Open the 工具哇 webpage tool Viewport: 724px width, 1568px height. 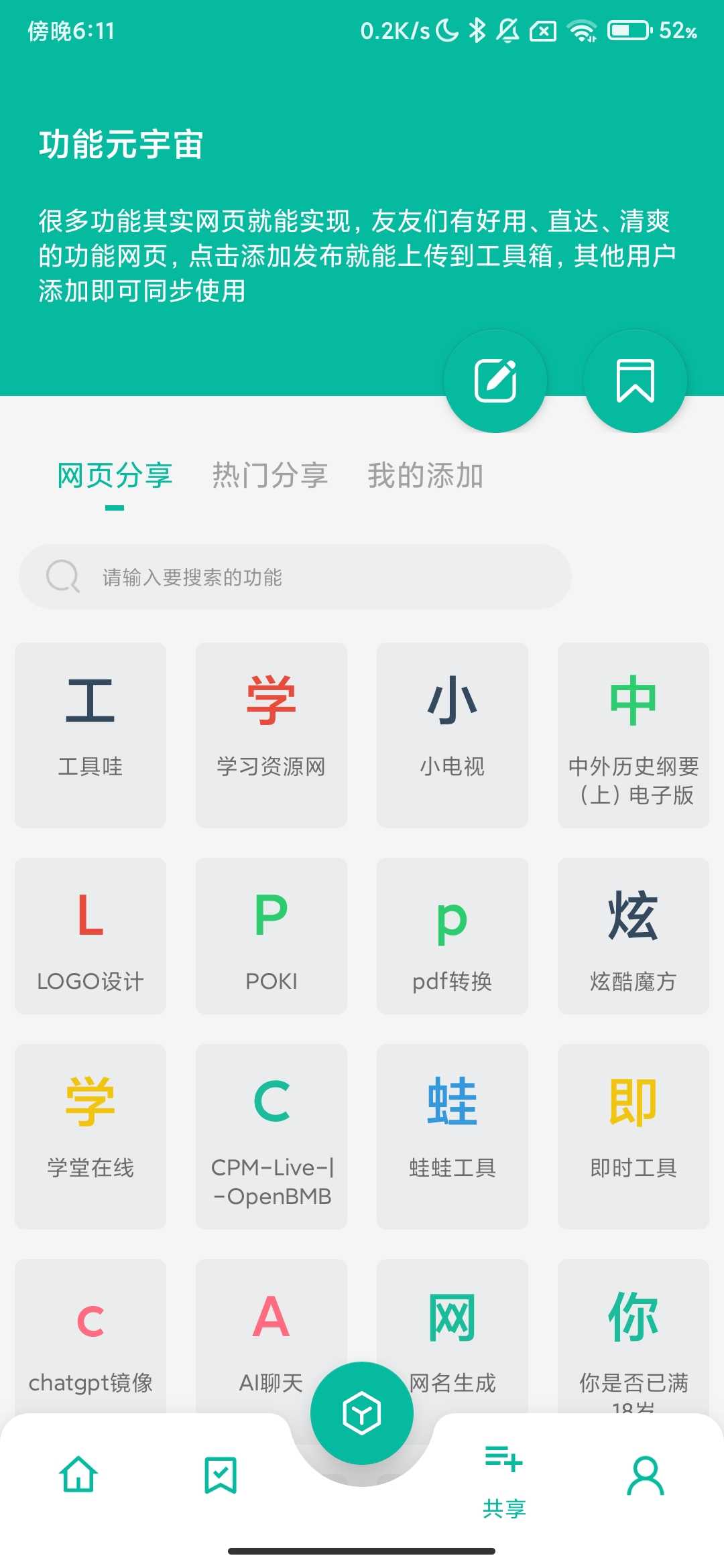click(90, 734)
